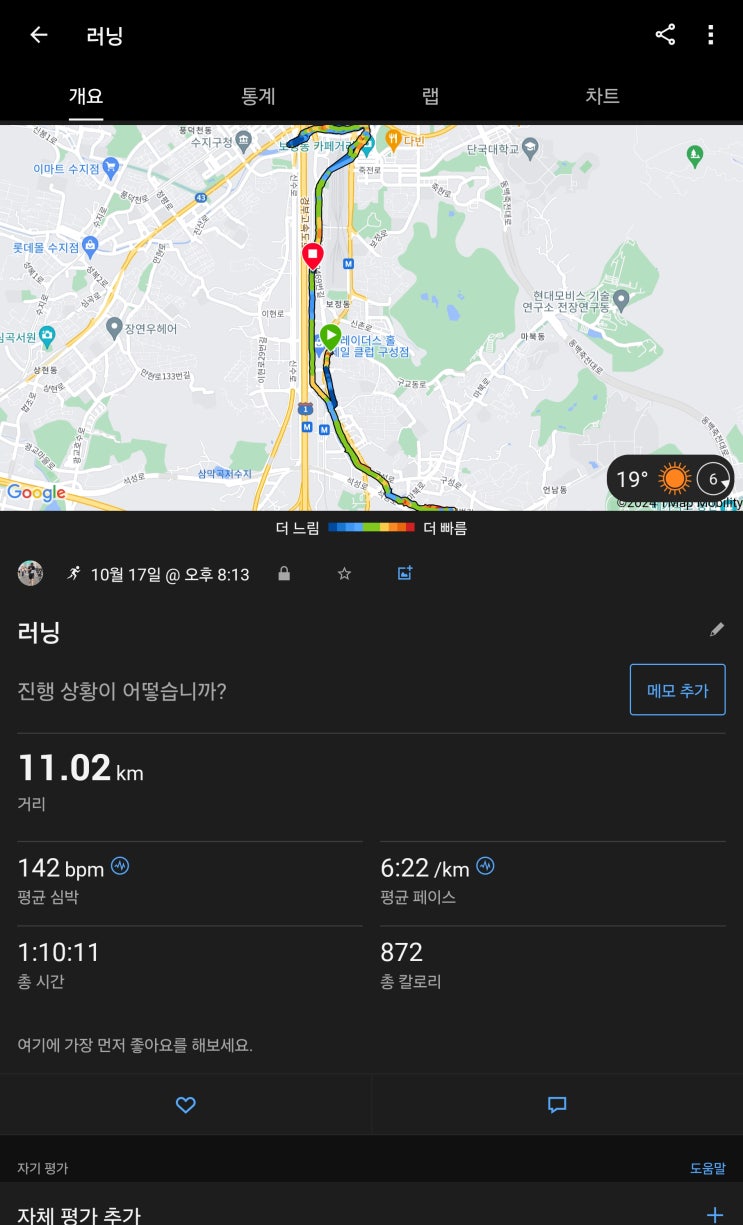Screen dimensions: 743x1225
Task: Open comments for this activity
Action: (557, 1105)
